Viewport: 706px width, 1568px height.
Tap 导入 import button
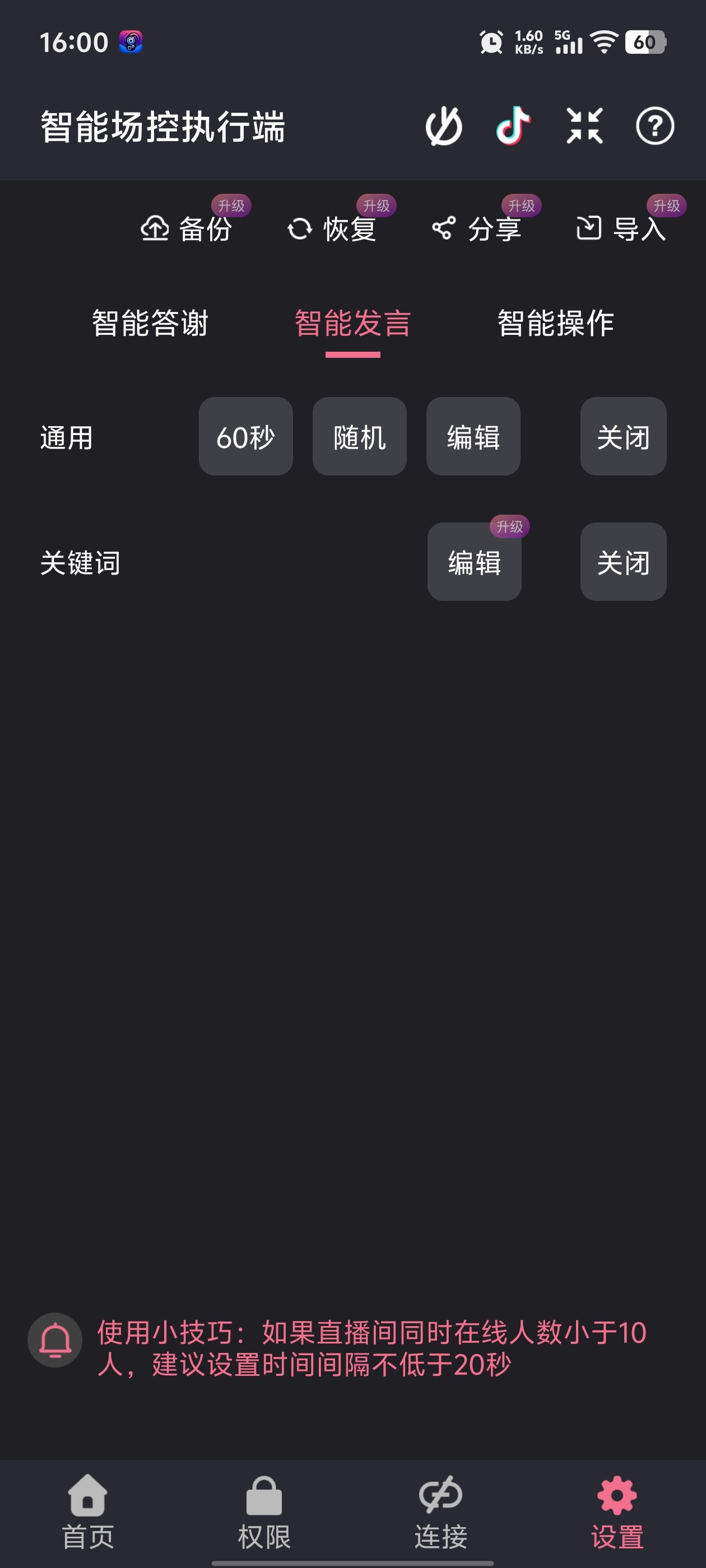click(621, 229)
